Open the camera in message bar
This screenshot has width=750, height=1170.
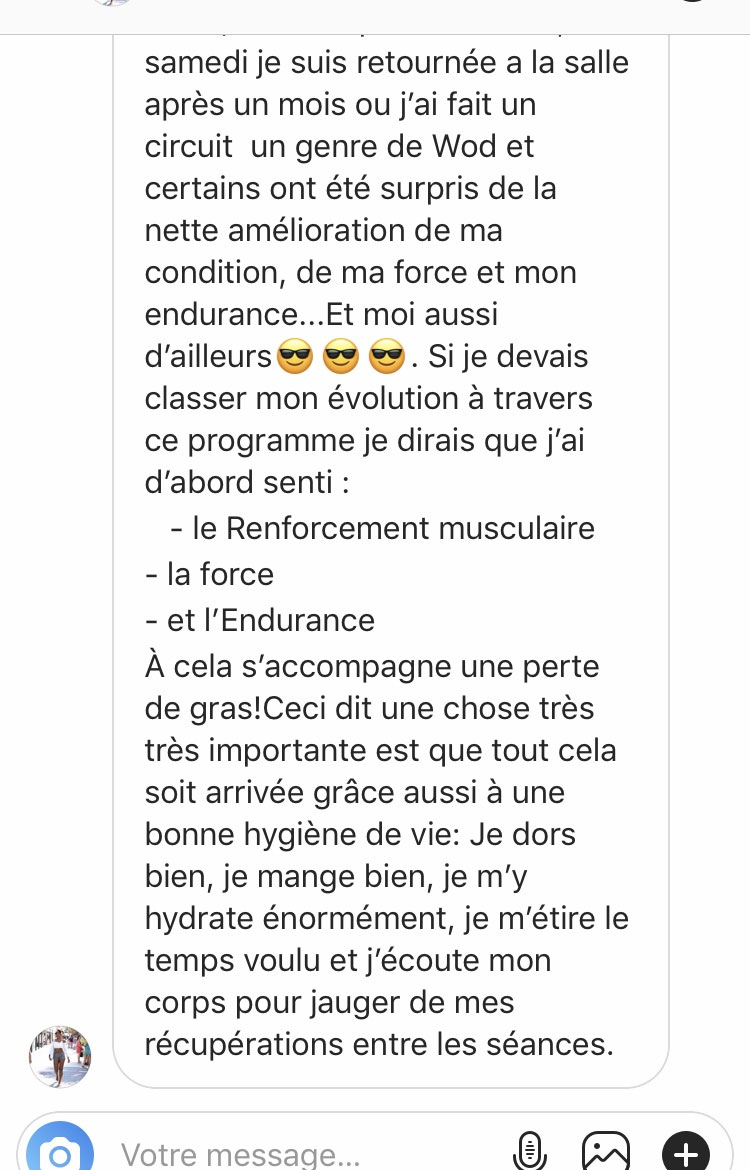[60, 1150]
